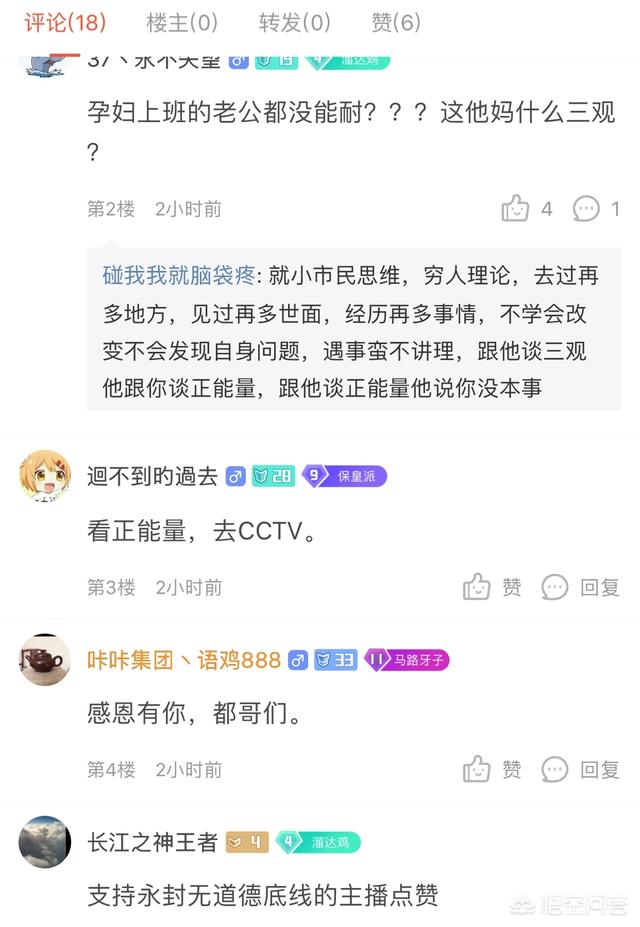640x927 pixels.
Task: Open username 迴不到旳過去
Action: (152, 477)
